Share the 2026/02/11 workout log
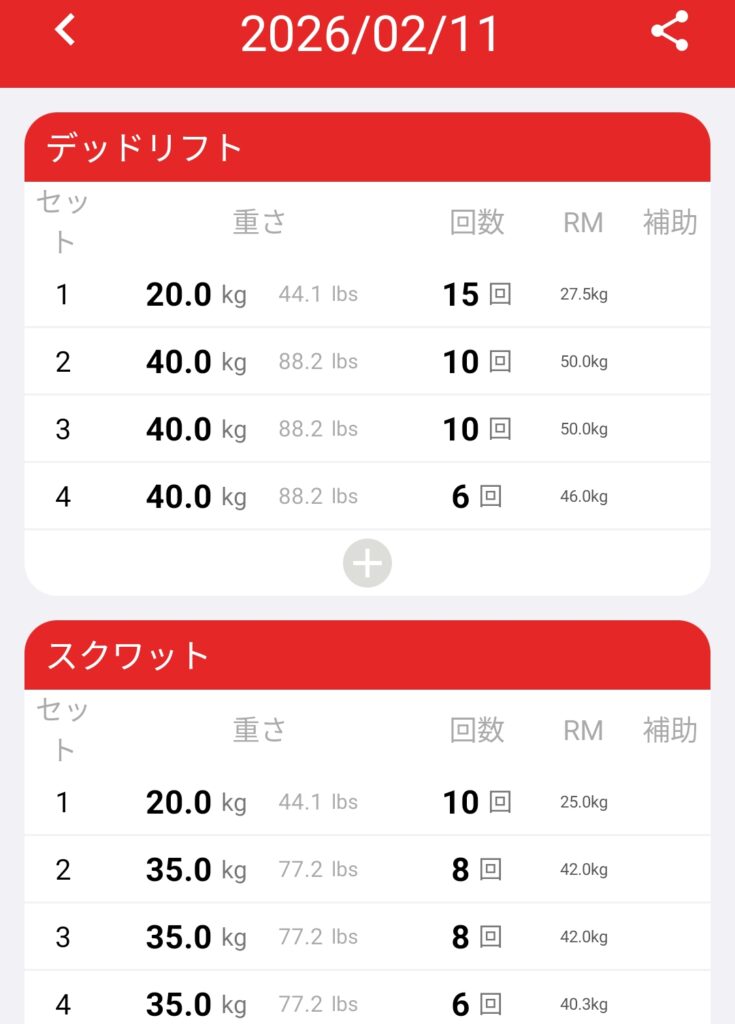This screenshot has width=735, height=1024. 669,32
